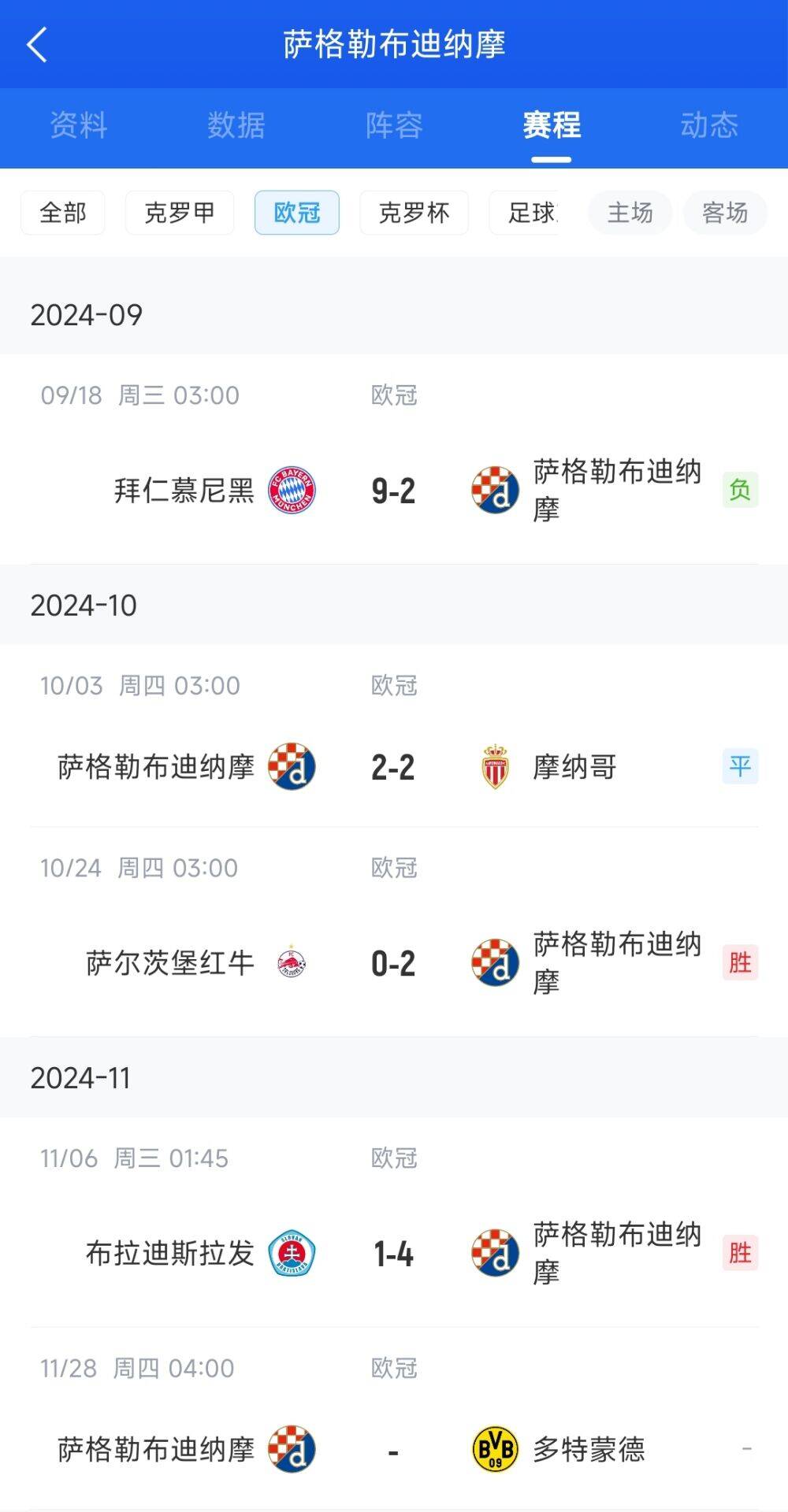Open the 阵容 tab
788x1512 pixels.
tap(394, 125)
